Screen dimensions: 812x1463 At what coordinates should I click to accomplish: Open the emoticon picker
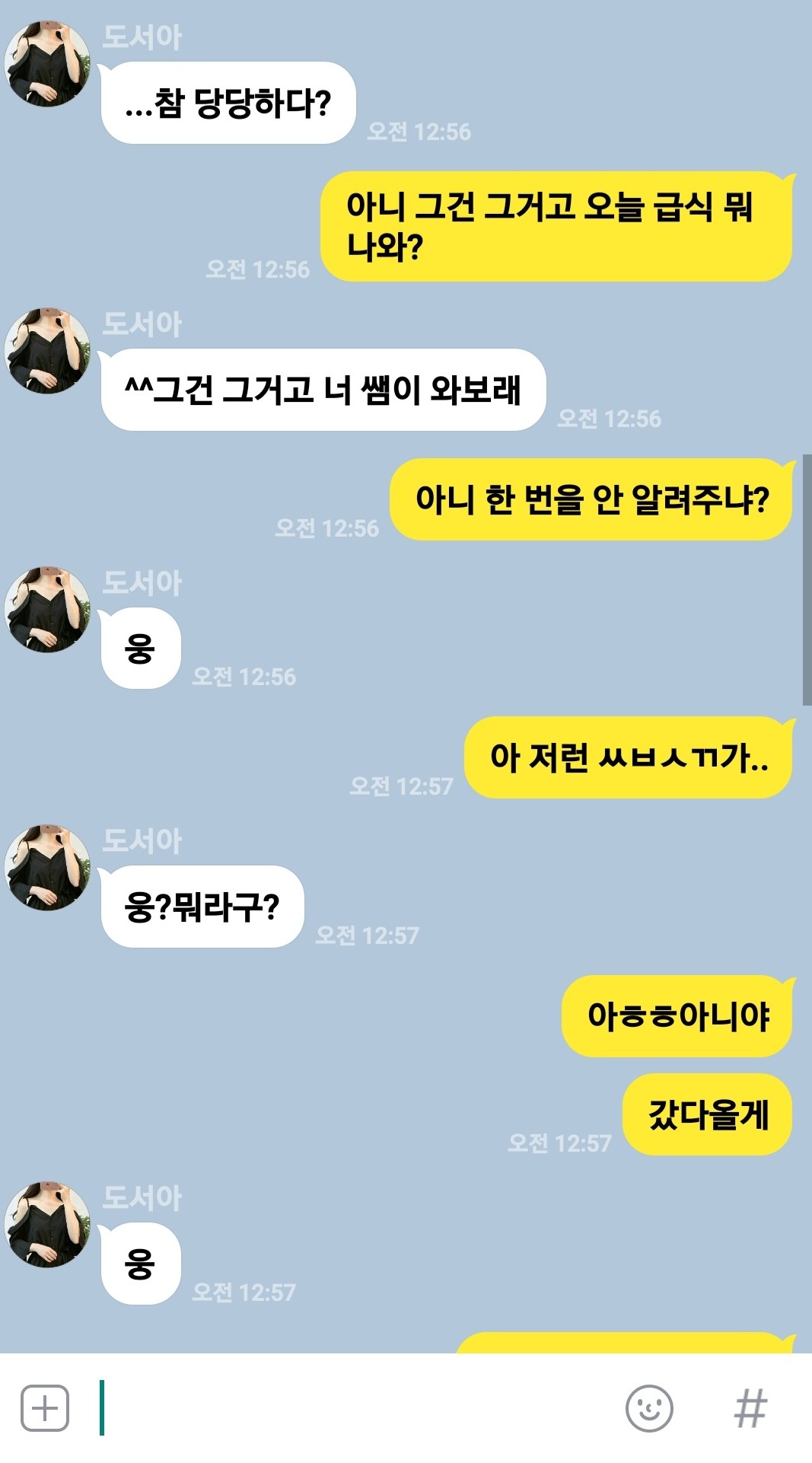(x=649, y=1408)
